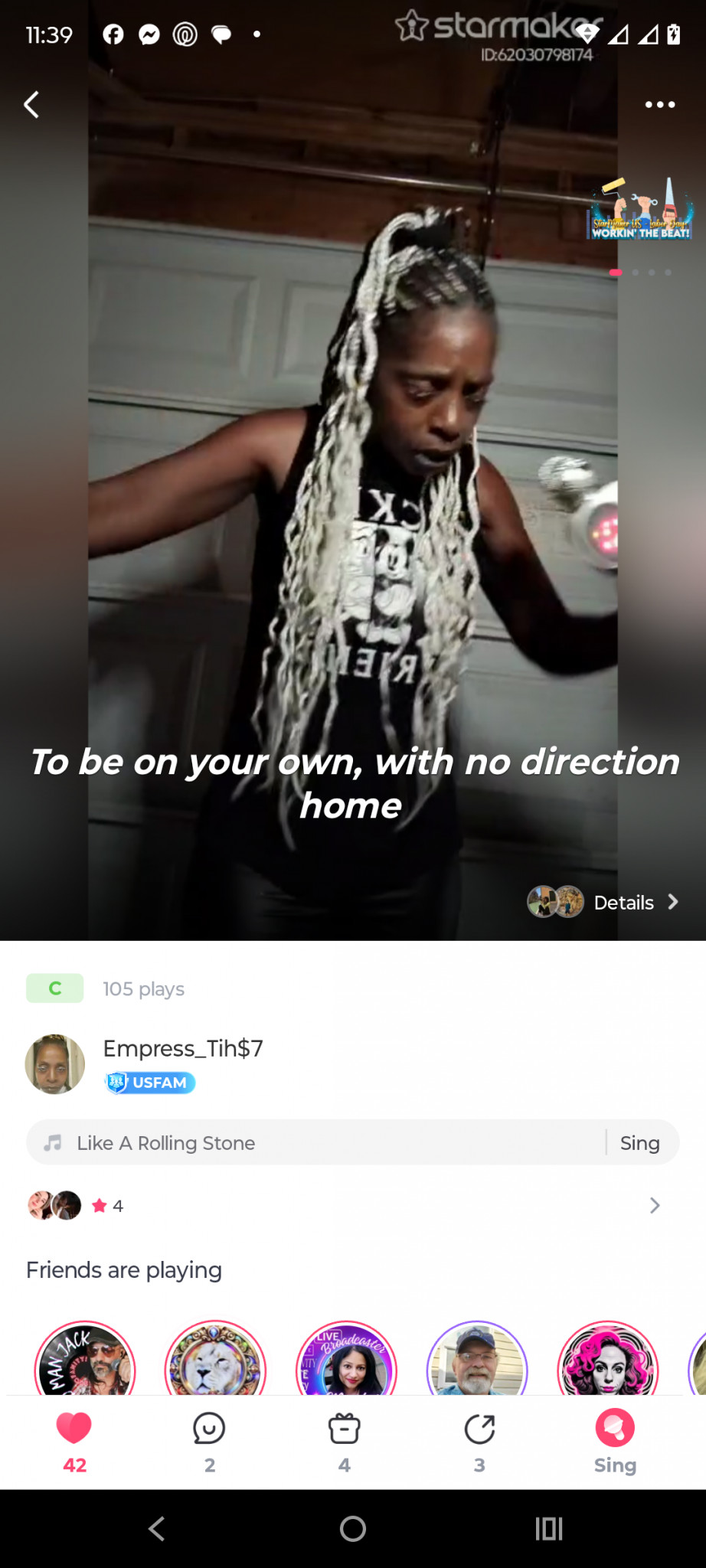Viewport: 706px width, 1568px height.
Task: Open the Workin' The Beat banner
Action: [640, 211]
